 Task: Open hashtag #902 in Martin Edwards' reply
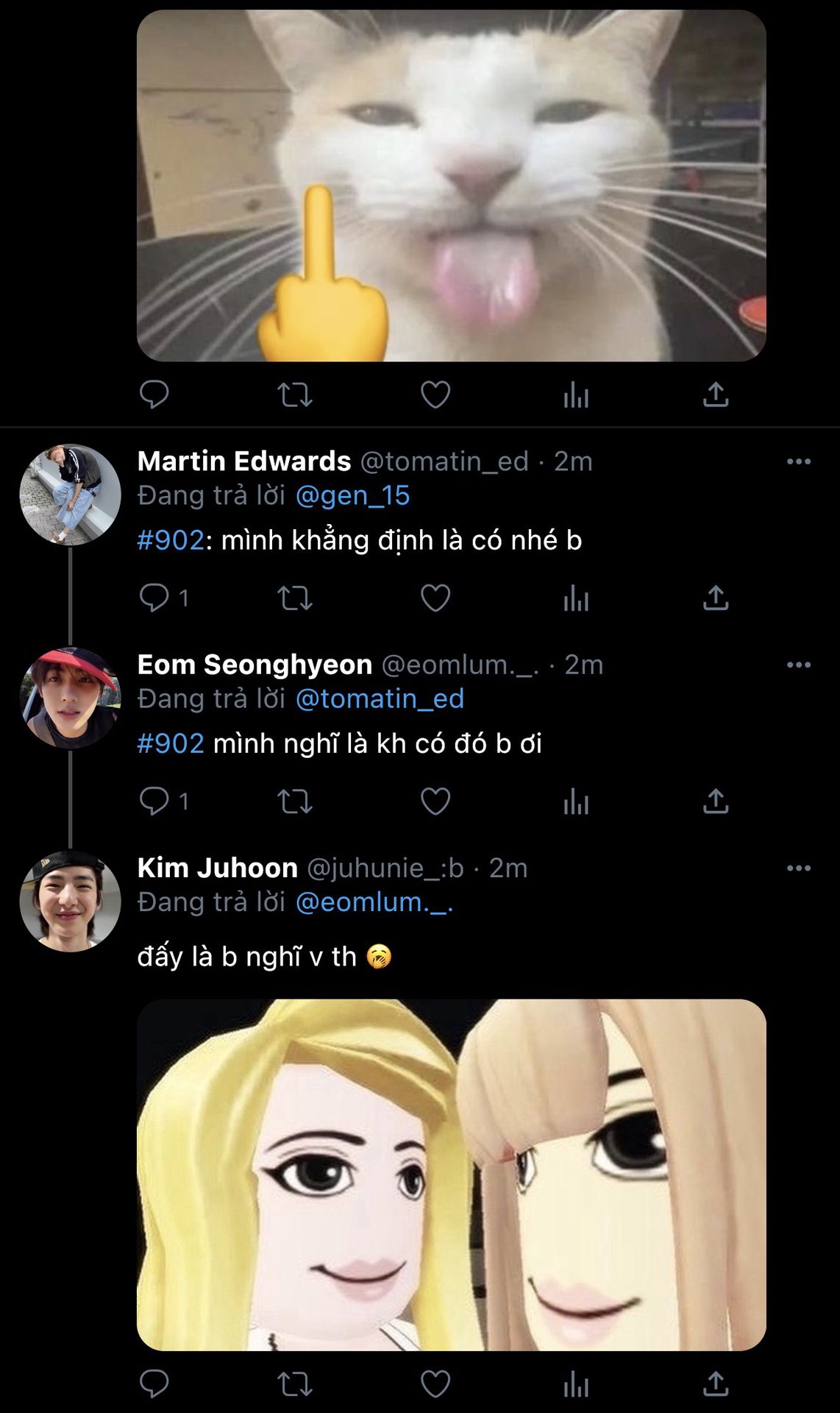point(171,540)
